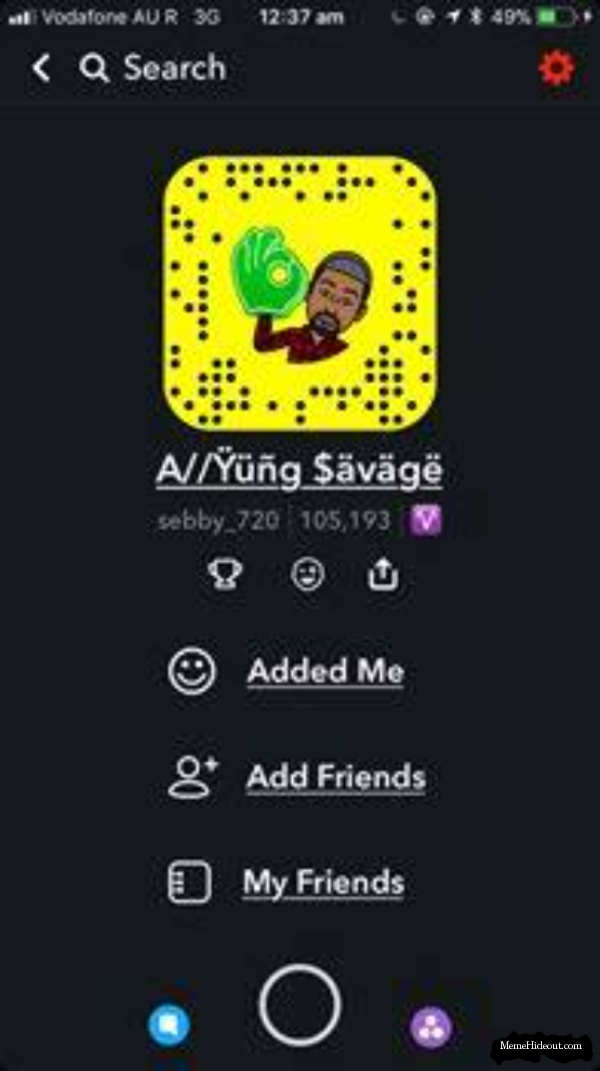Go back with the arrow icon
Viewport: 600px width, 1071px height.
tap(41, 68)
